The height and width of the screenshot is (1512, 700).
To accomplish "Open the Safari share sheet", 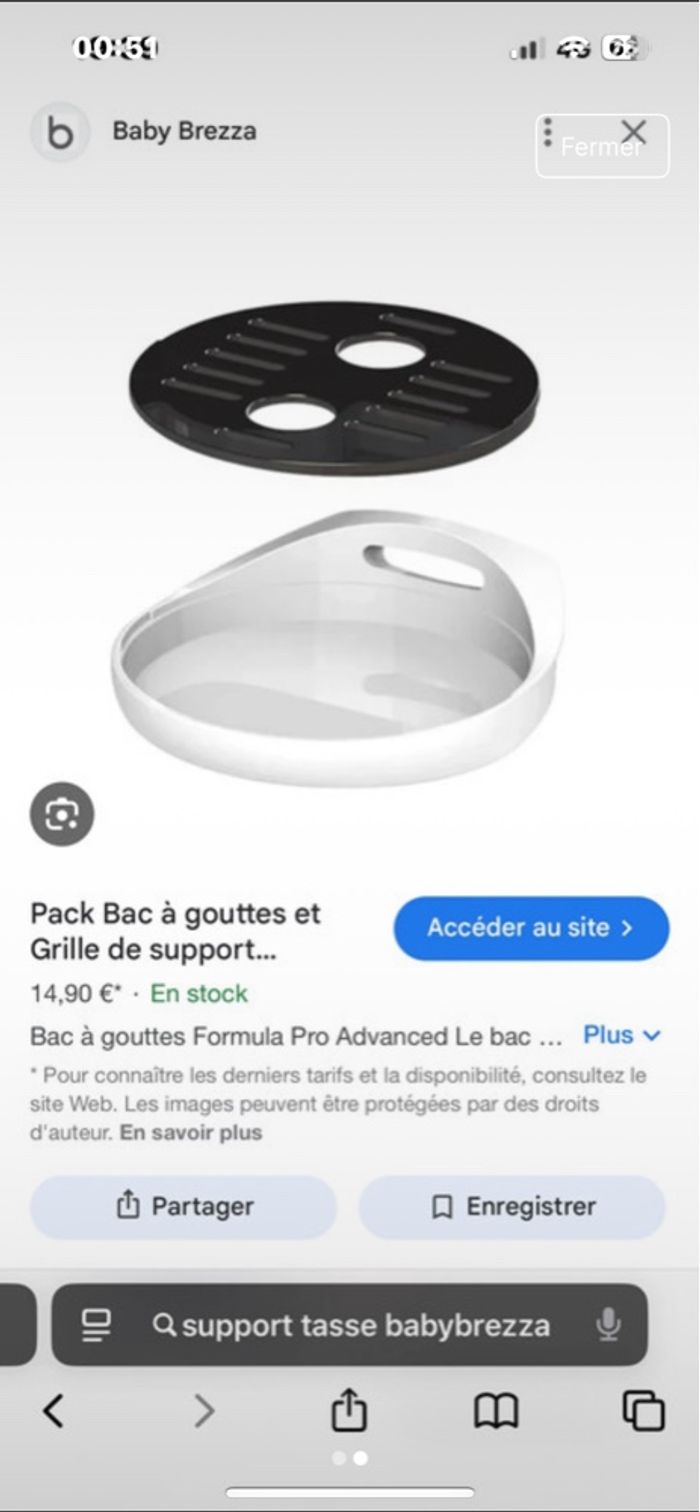I will click(348, 1411).
